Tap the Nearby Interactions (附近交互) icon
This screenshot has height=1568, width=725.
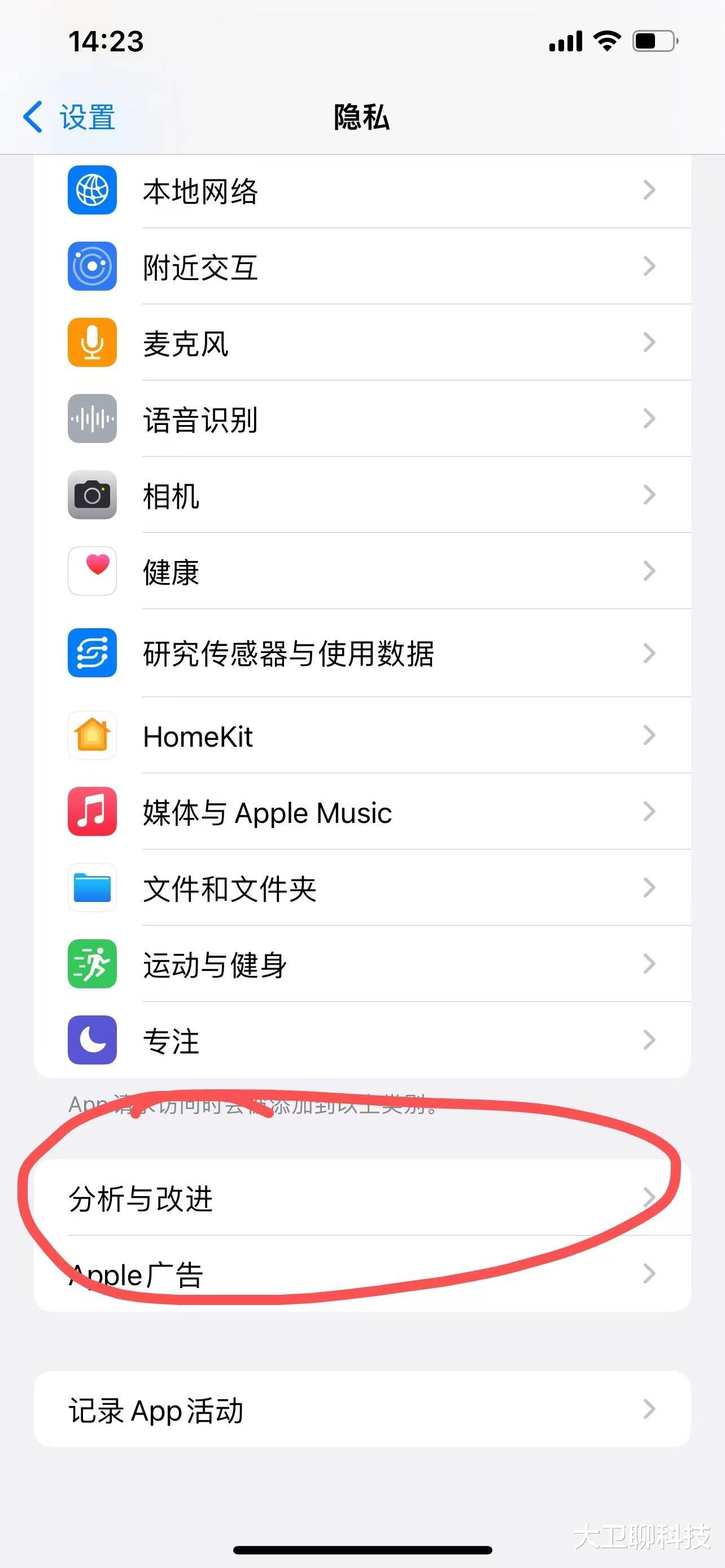pyautogui.click(x=92, y=266)
